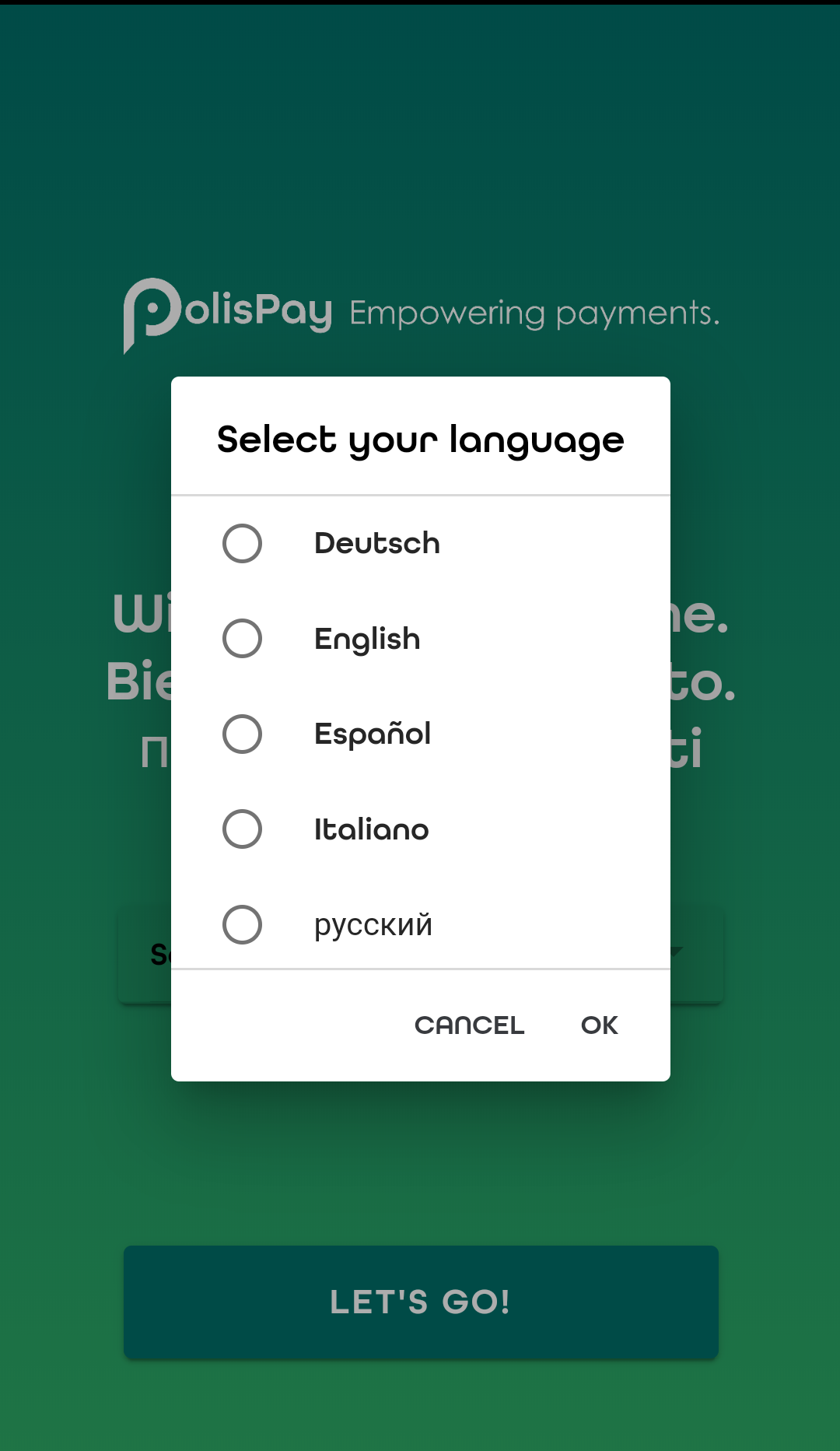Cancel the language selection dialog
The height and width of the screenshot is (1451, 840).
[469, 1025]
